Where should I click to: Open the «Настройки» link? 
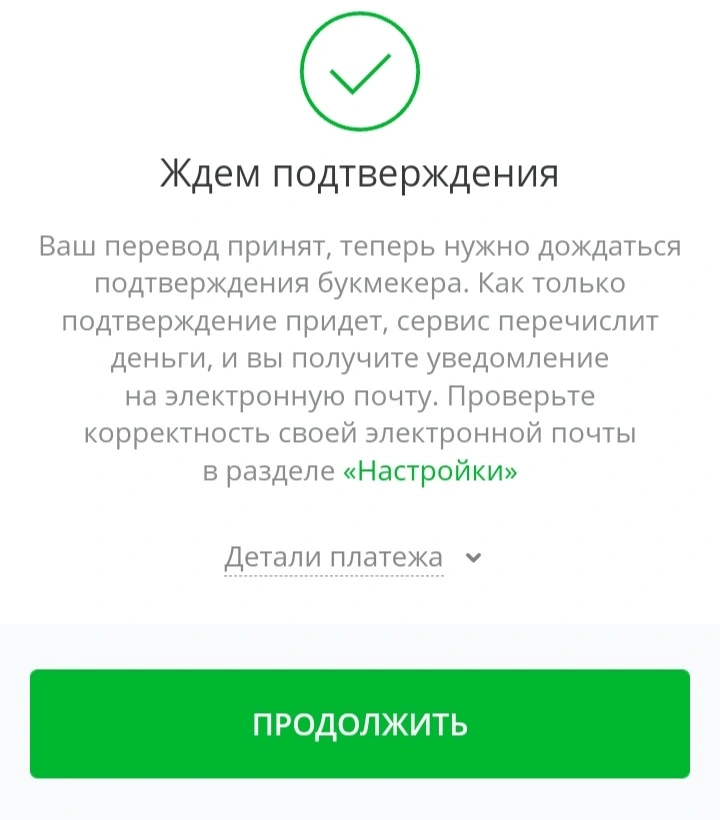[430, 471]
